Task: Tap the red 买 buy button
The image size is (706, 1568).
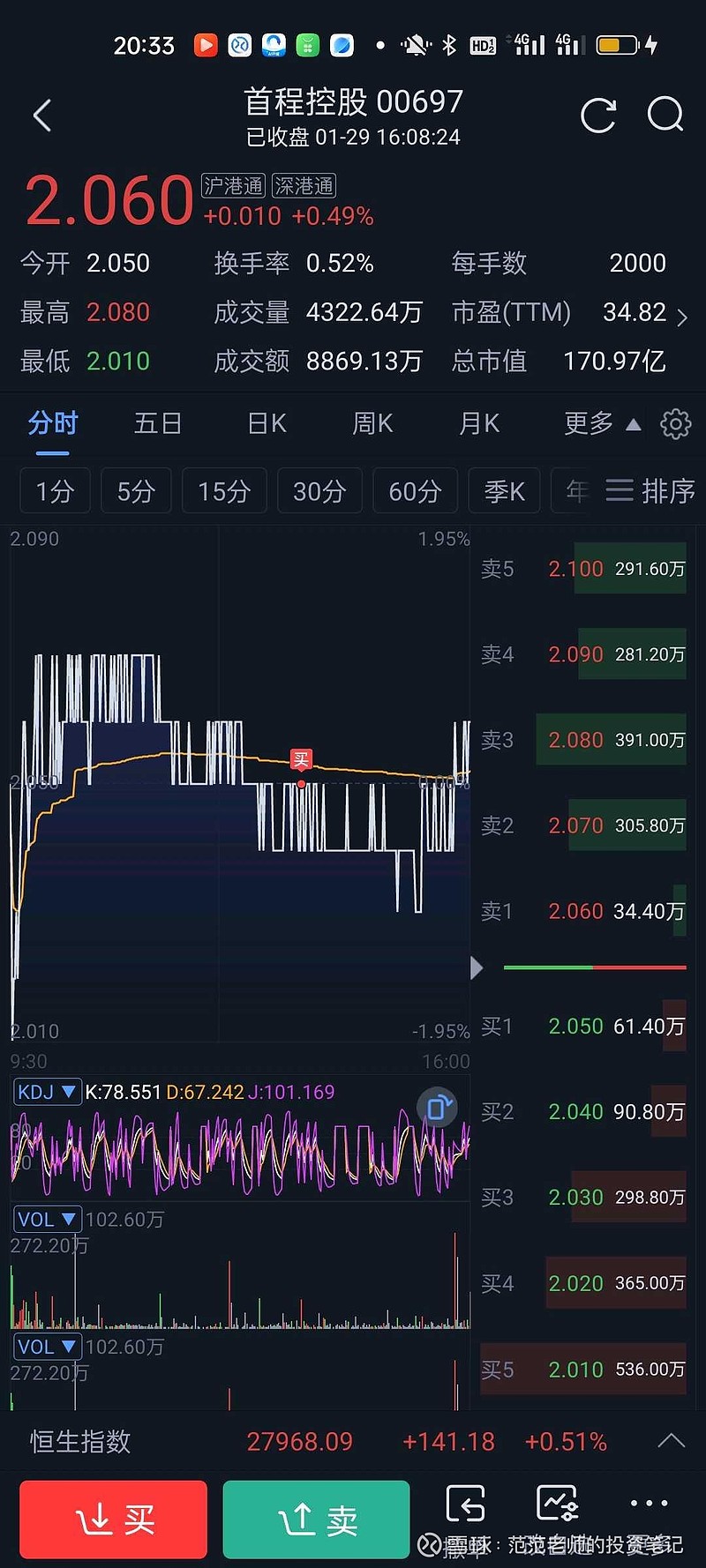Action: [x=113, y=1519]
